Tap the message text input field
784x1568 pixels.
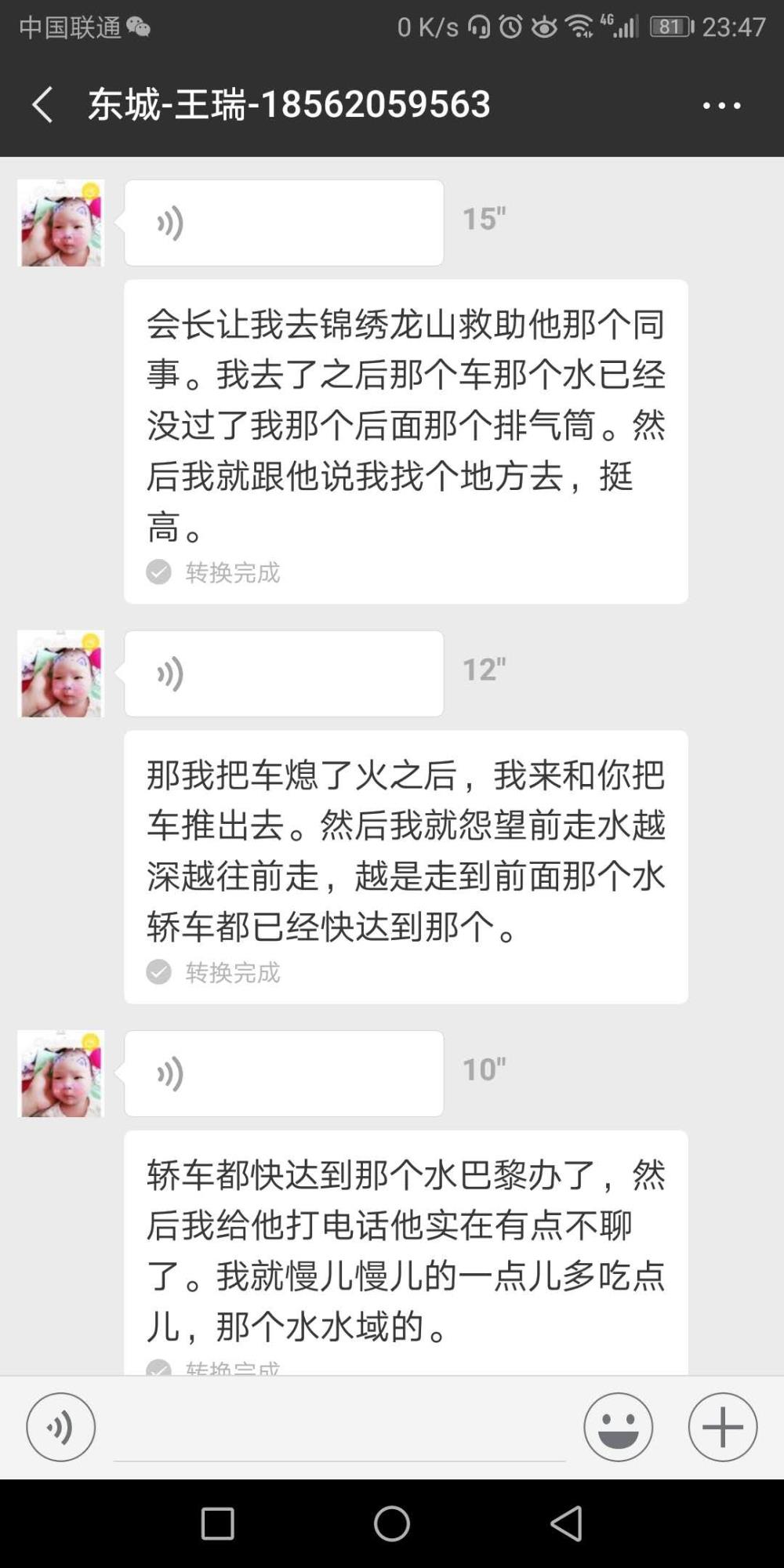coord(339,1428)
